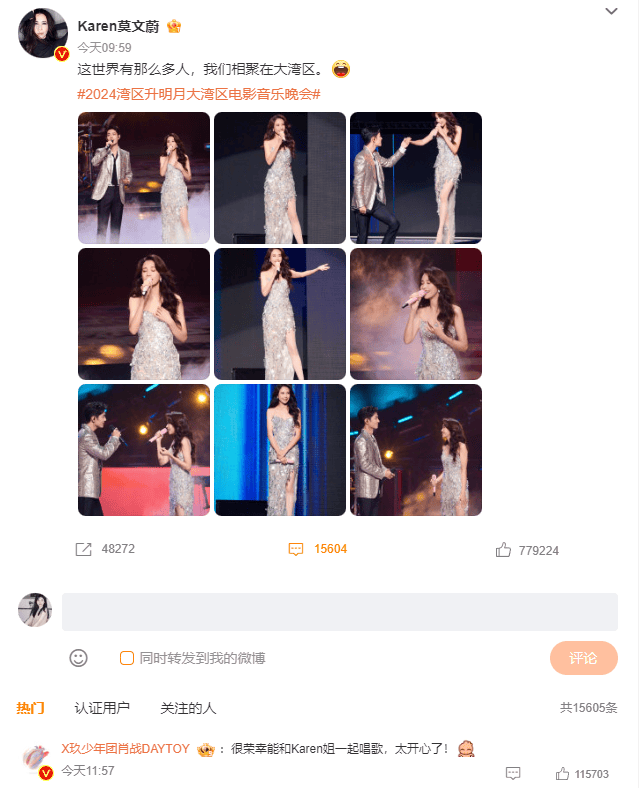
Task: Open the #2024湾区升明月大湾区电影音乐晚会# hashtag
Action: (x=198, y=93)
